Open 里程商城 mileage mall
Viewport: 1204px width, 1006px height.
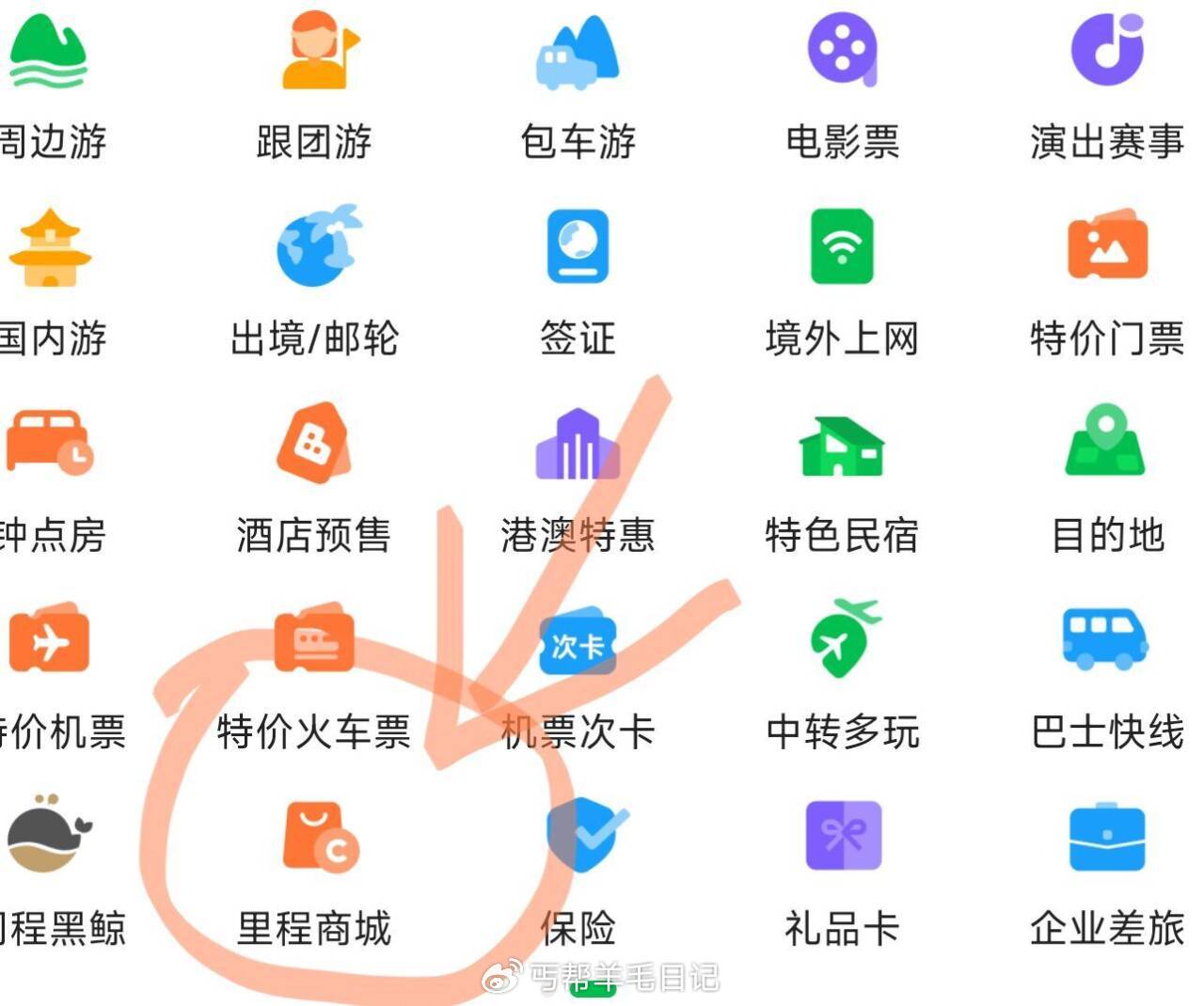pyautogui.click(x=314, y=874)
